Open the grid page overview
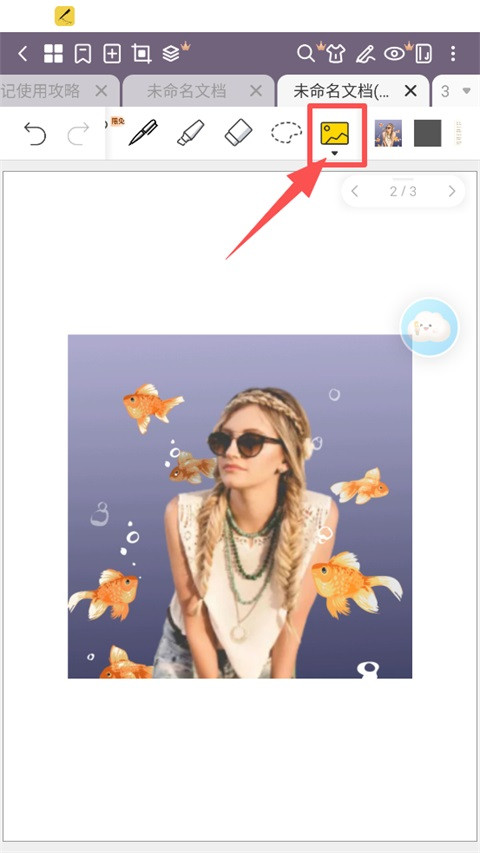 (53, 53)
